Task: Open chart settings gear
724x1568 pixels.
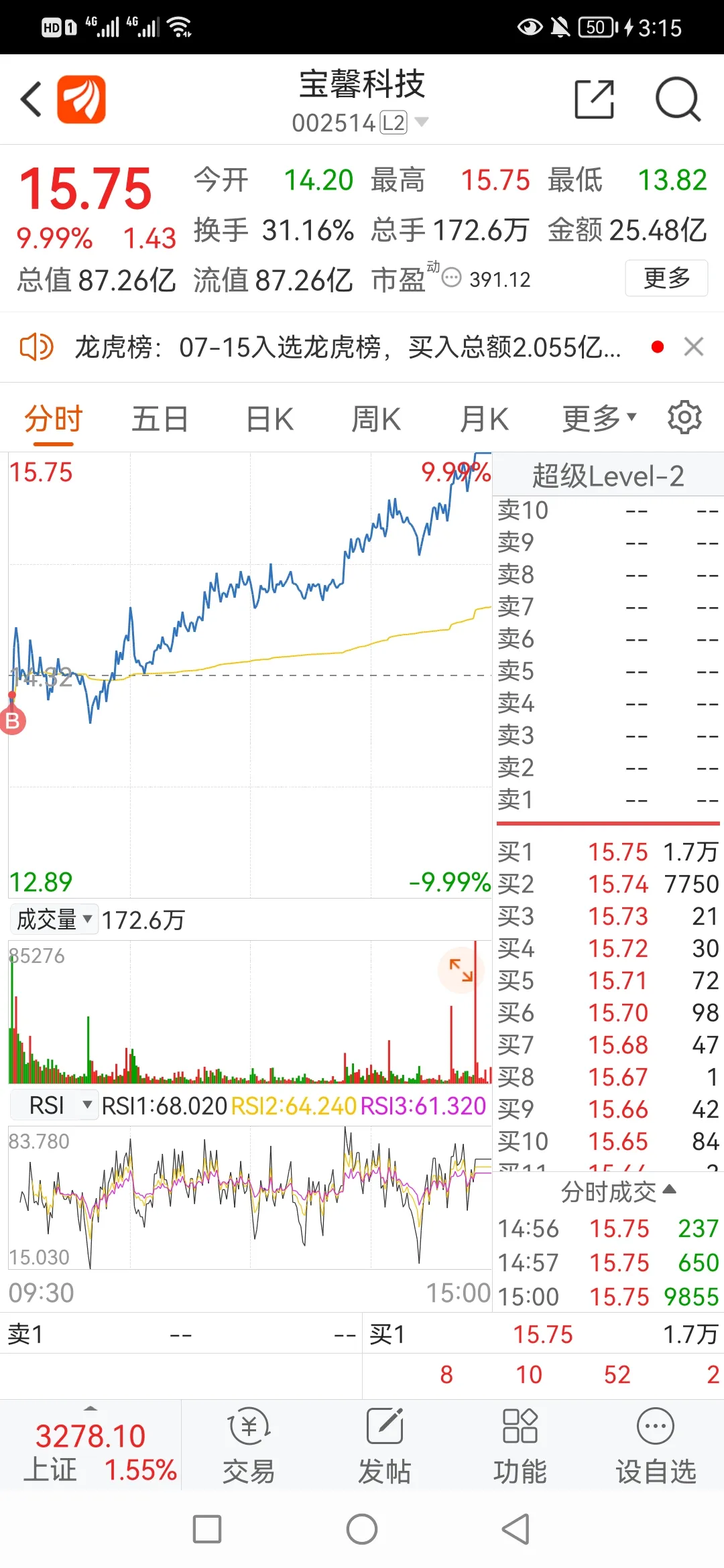Action: [684, 417]
